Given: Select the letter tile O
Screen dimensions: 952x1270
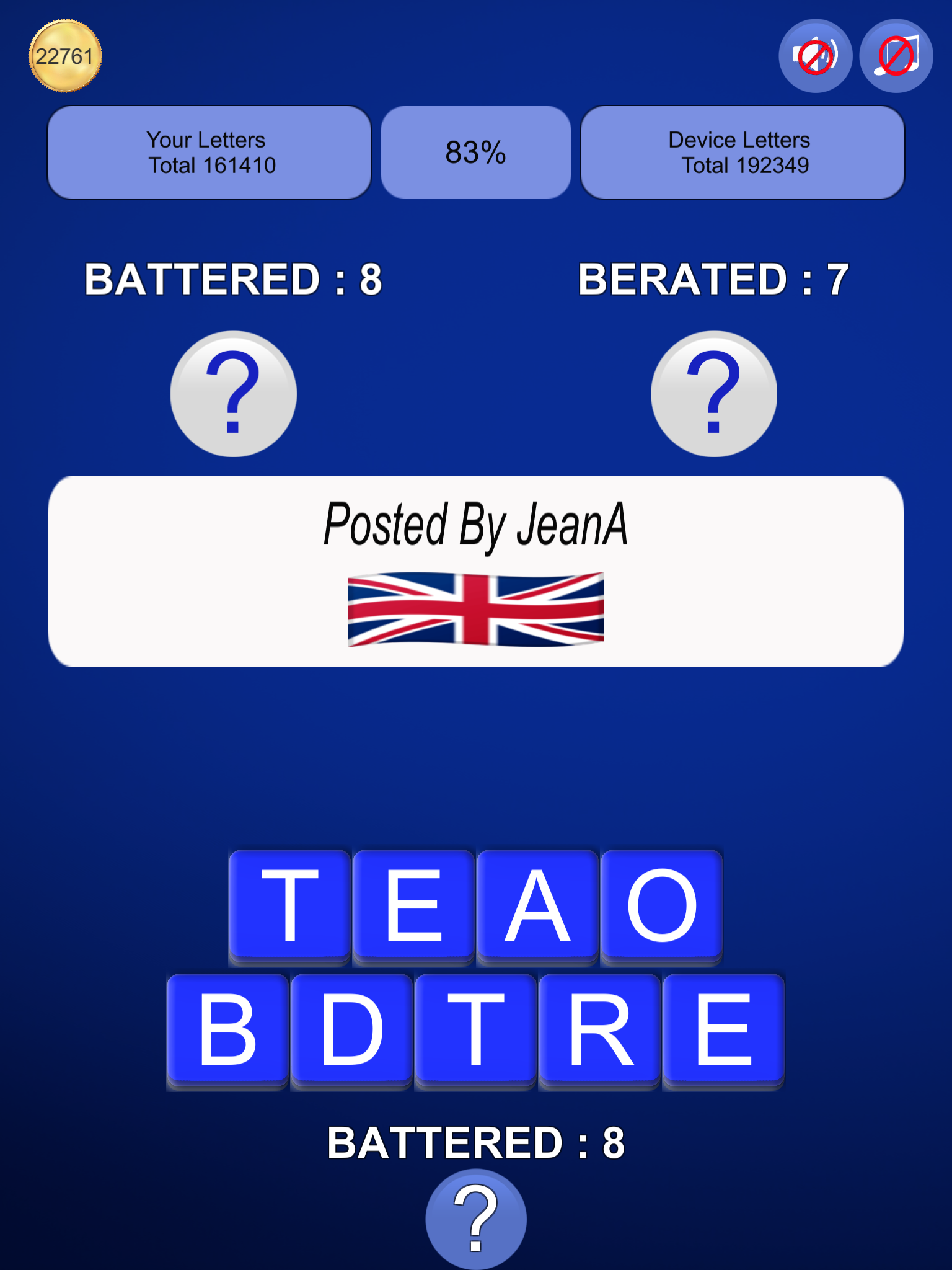Looking at the screenshot, I should [661, 905].
